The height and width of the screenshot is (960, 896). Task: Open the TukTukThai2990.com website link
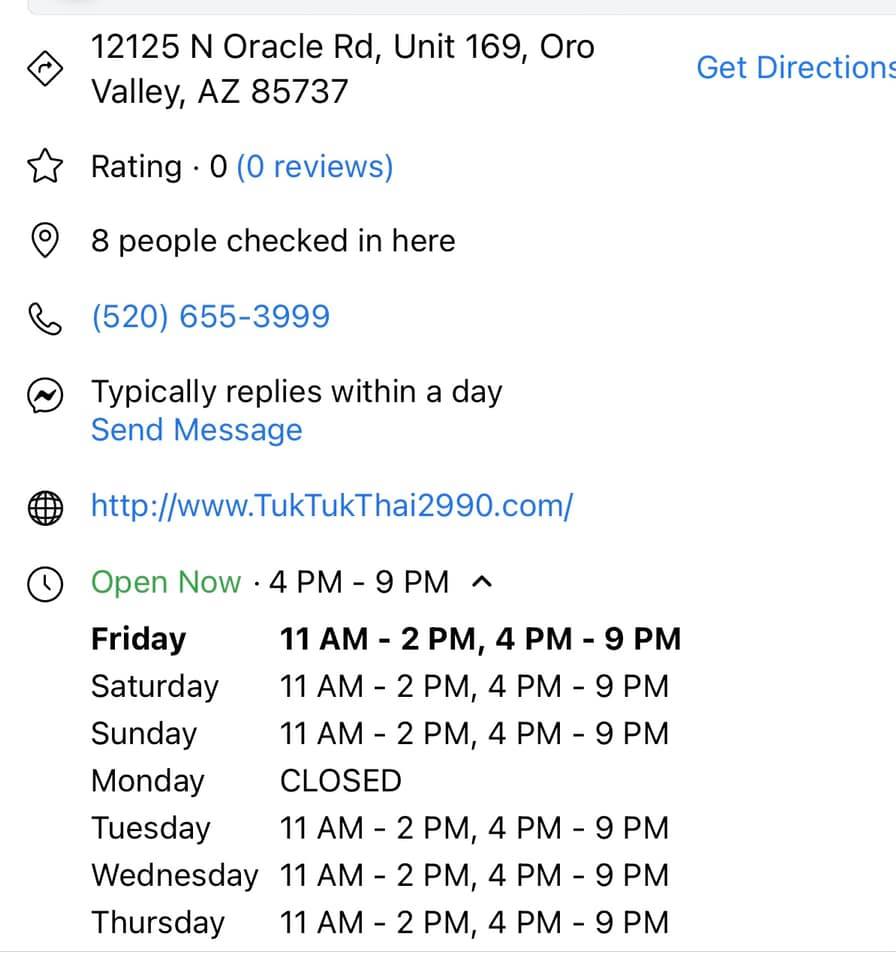[331, 505]
